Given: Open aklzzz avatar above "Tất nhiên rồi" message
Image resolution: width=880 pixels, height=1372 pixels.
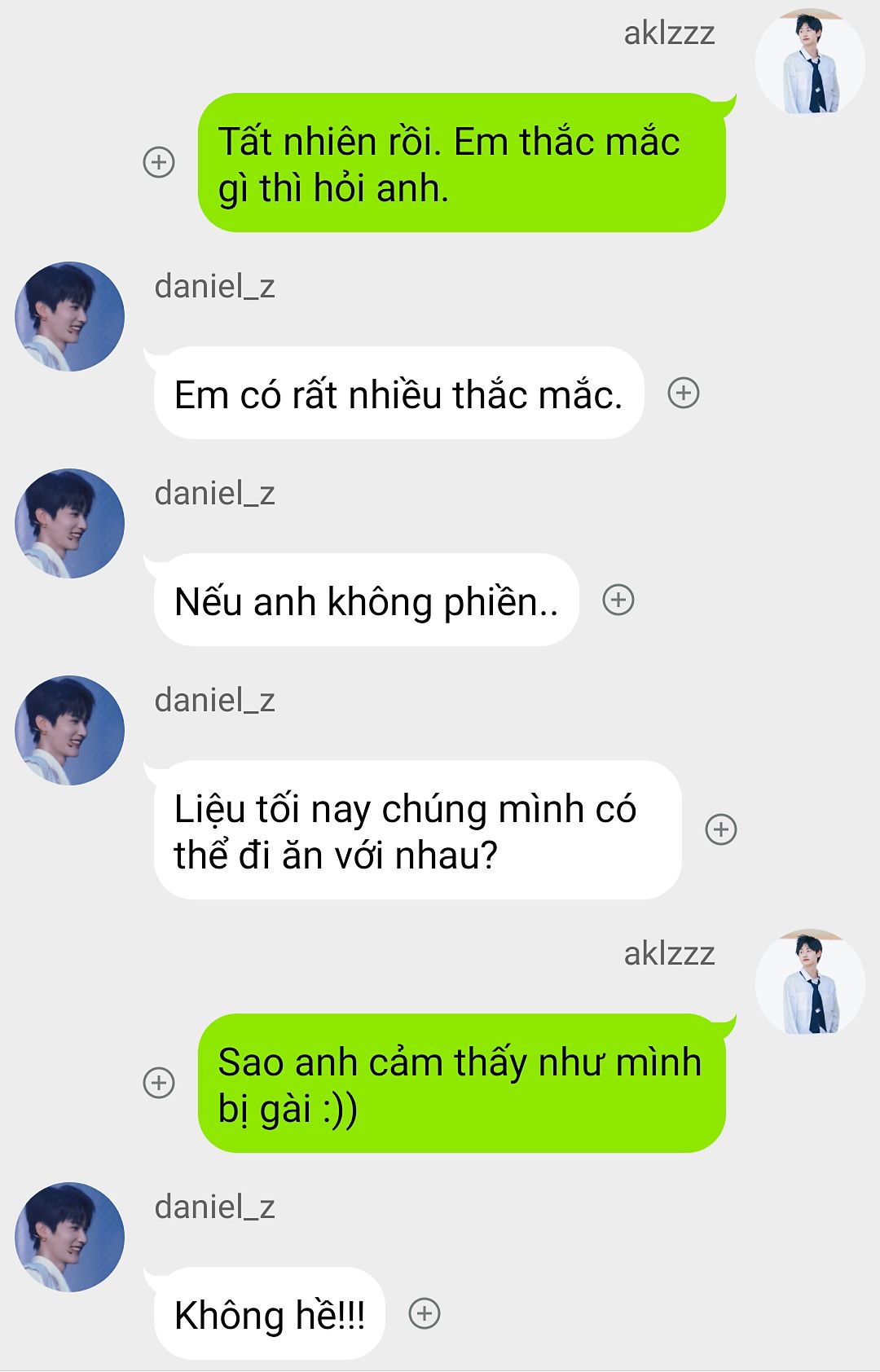Looking at the screenshot, I should pos(810,62).
